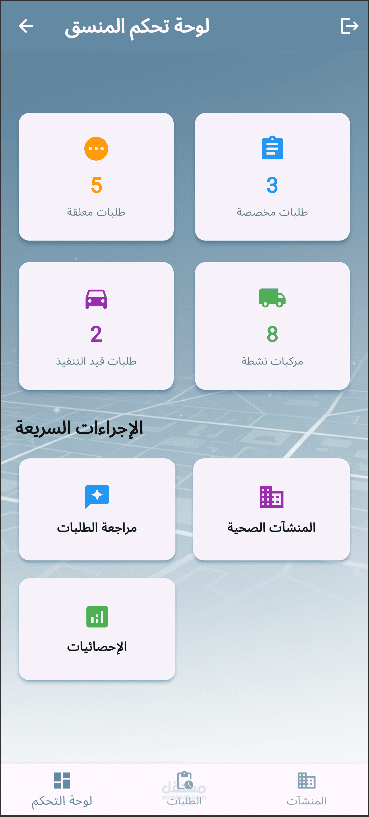Screen dimensions: 369x817
Task: Tap the back arrow in the header
Action: [26, 26]
